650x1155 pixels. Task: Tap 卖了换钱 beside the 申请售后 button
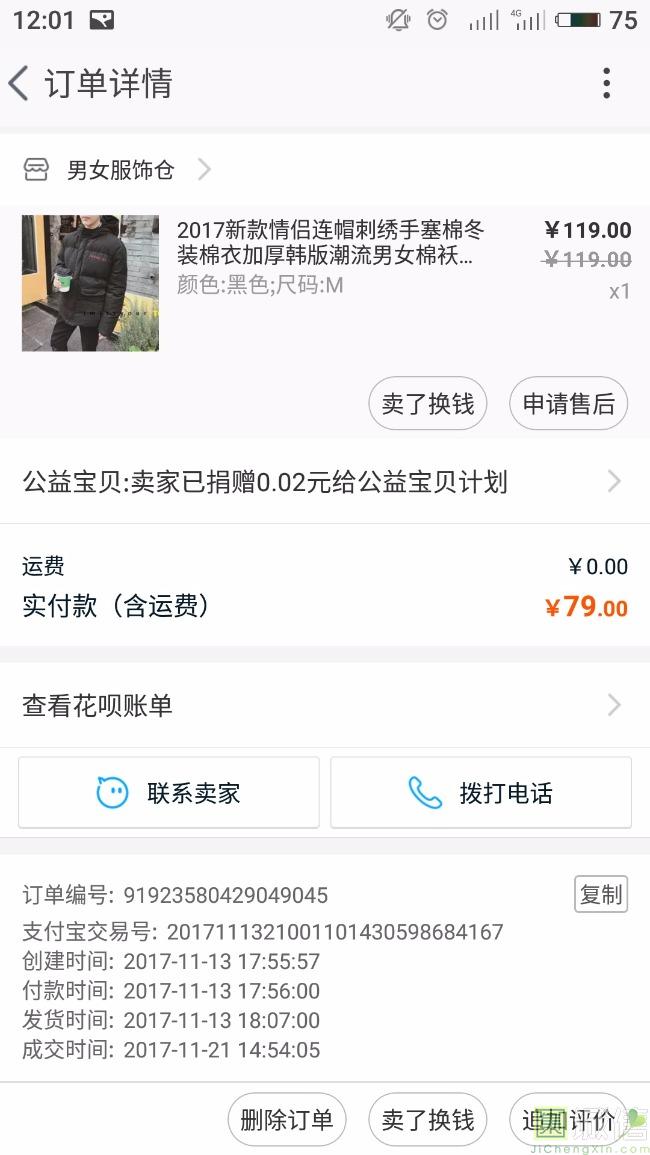(x=428, y=404)
